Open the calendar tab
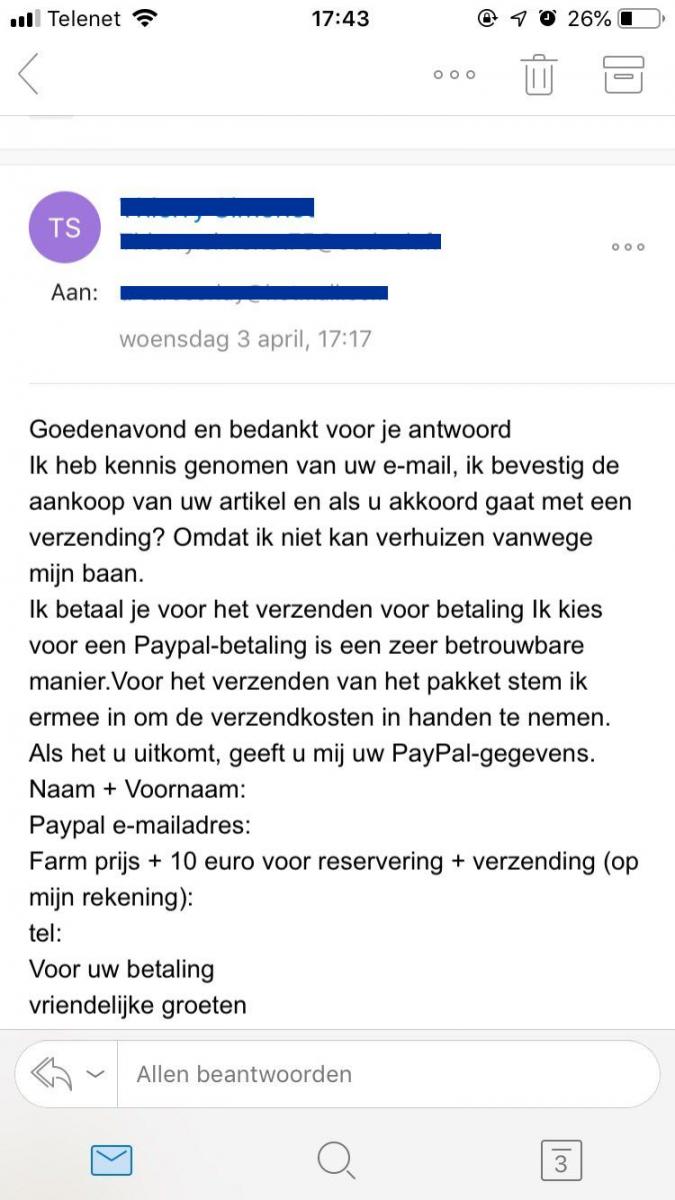This screenshot has height=1200, width=675. click(561, 1160)
